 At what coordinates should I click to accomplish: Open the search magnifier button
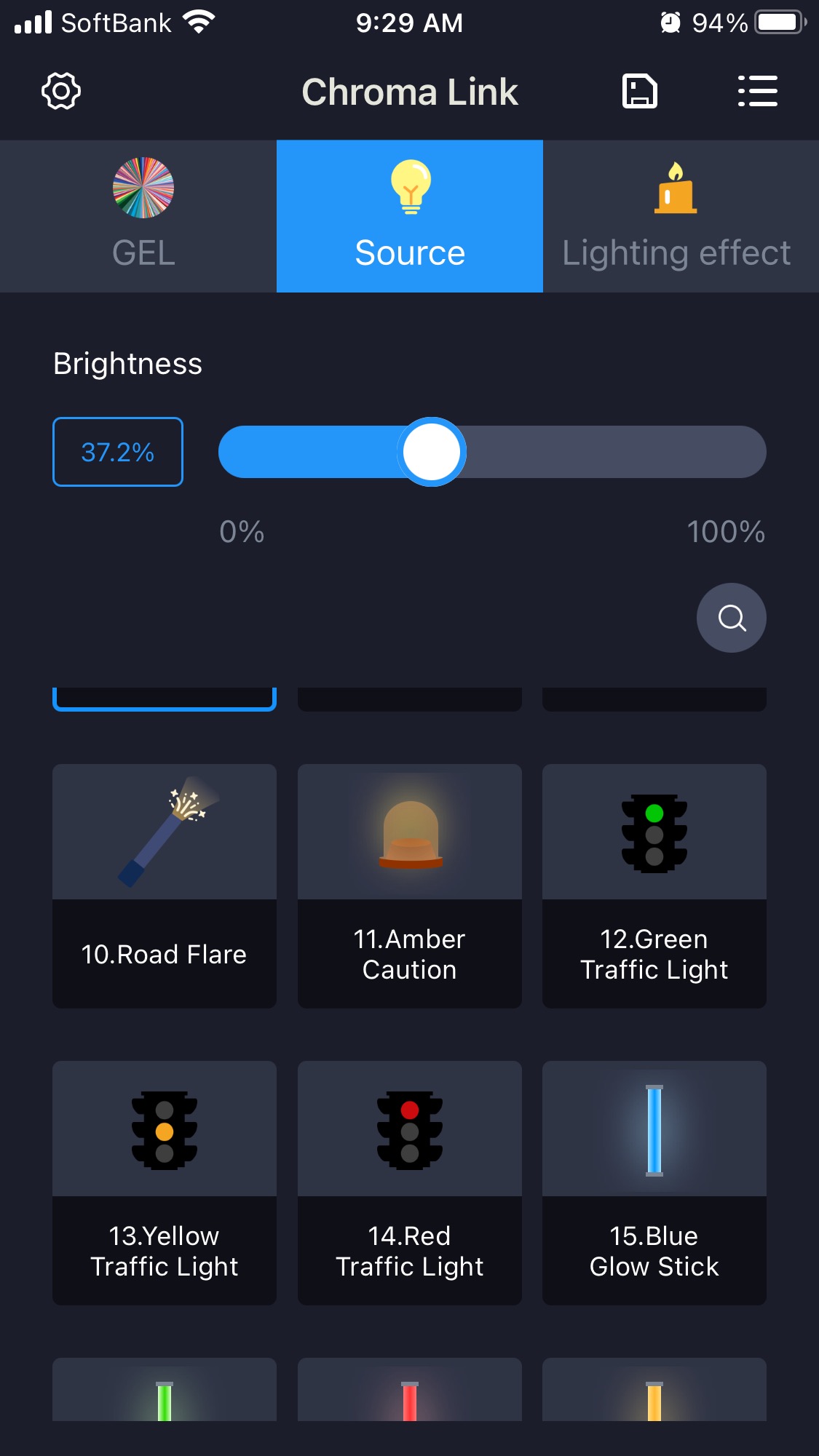pyautogui.click(x=731, y=618)
